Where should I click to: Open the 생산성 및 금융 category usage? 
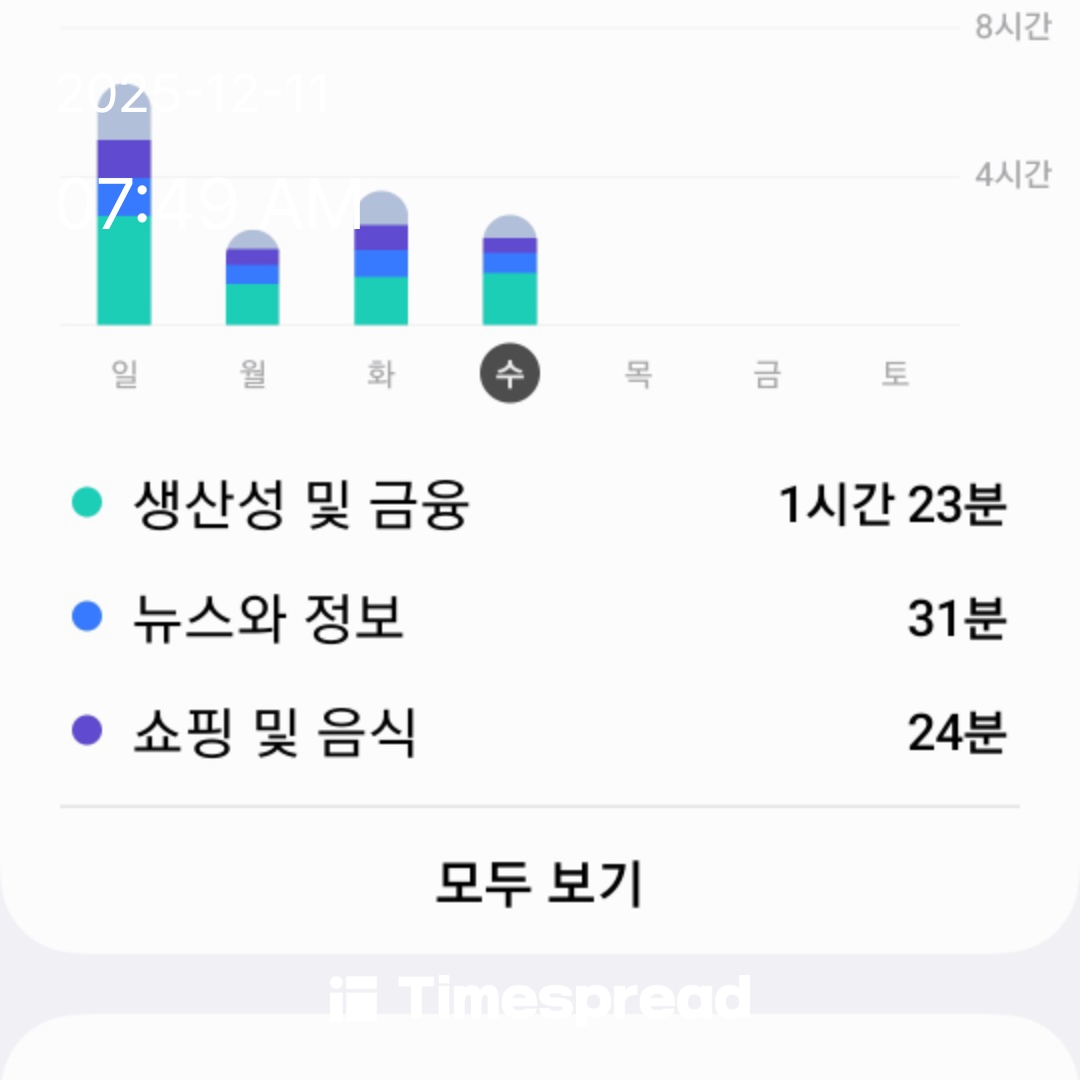pyautogui.click(x=540, y=506)
